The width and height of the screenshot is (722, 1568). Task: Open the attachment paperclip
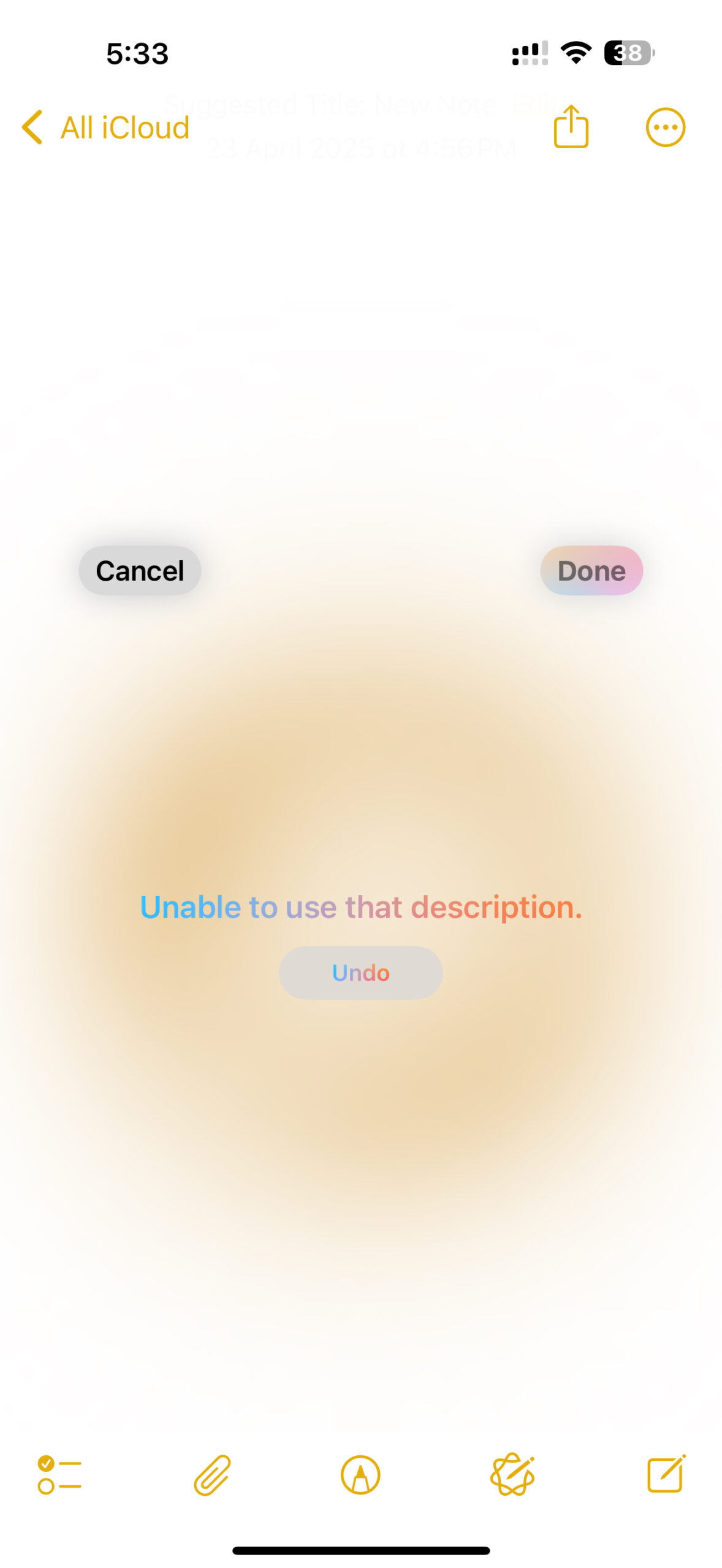point(212,1474)
